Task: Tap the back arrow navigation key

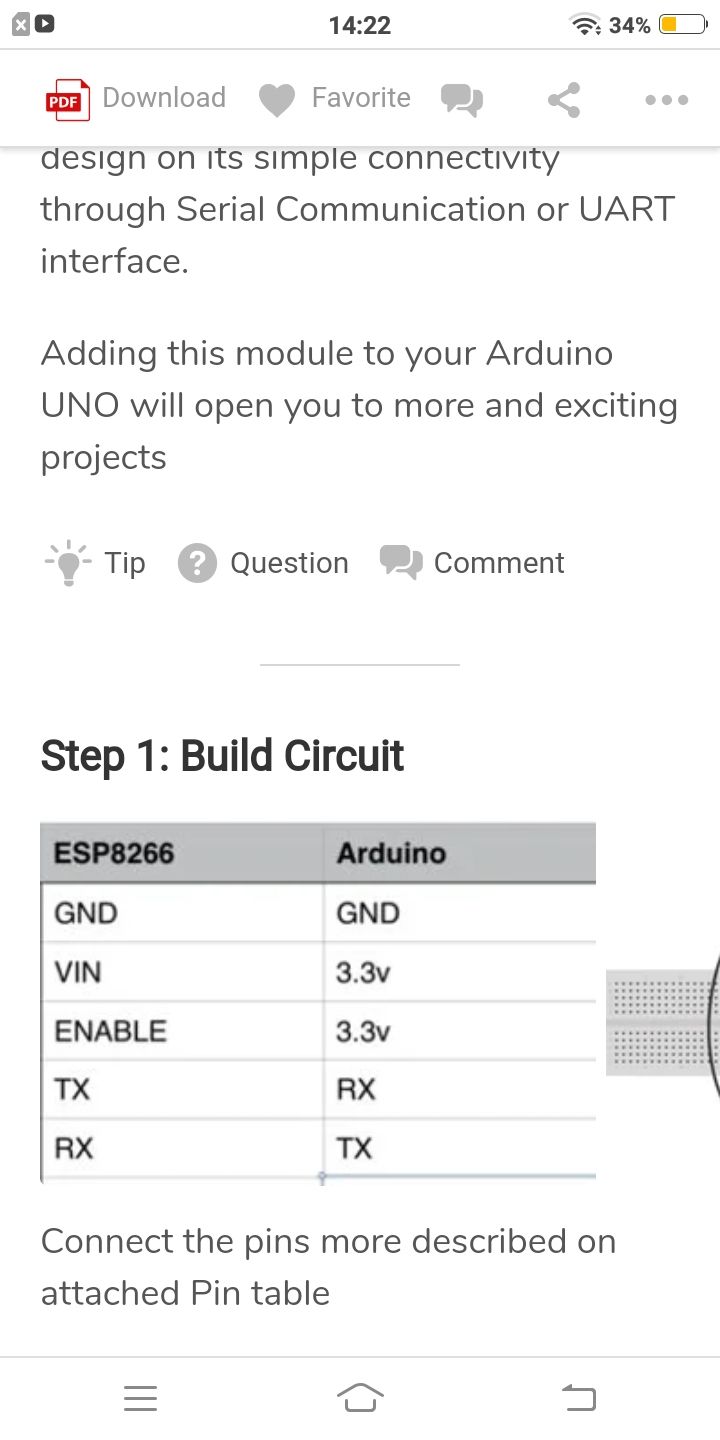Action: click(x=579, y=1397)
